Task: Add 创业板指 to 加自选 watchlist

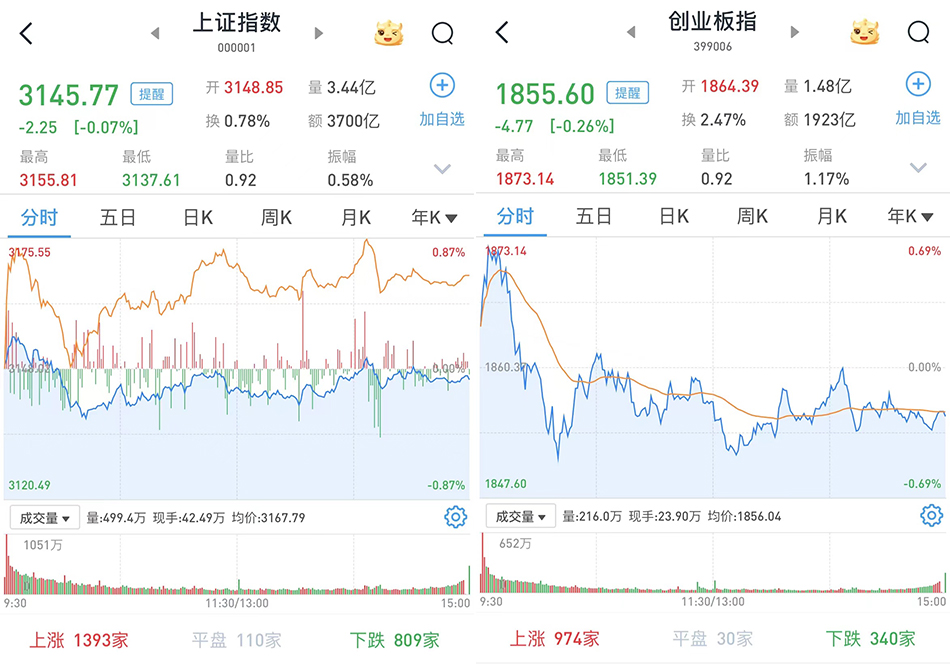Action: click(x=918, y=98)
